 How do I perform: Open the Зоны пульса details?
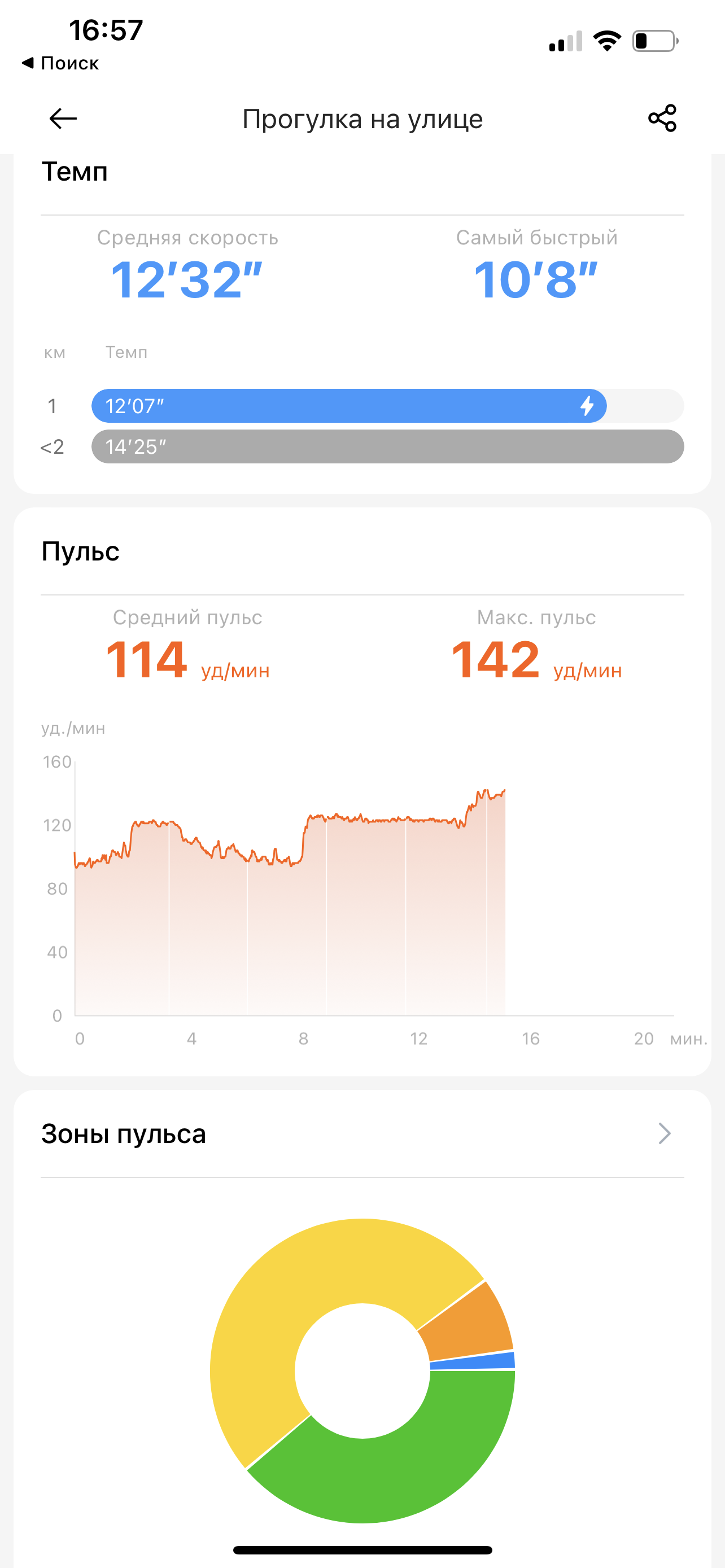click(664, 1133)
